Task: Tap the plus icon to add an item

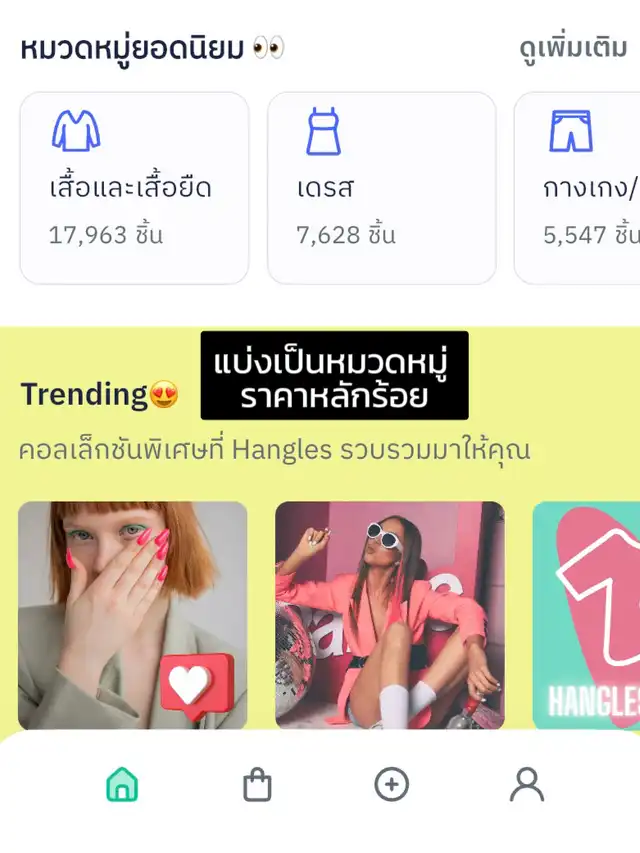Action: (391, 785)
